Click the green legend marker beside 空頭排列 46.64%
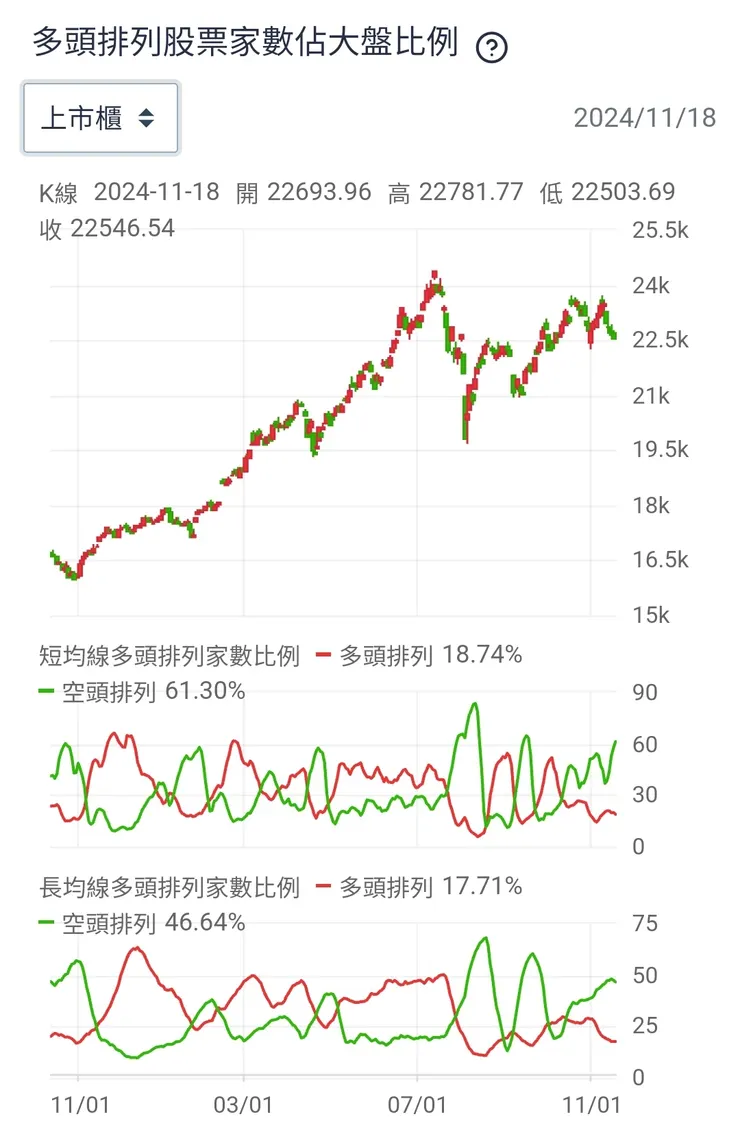The height and width of the screenshot is (1132, 740). point(43,920)
